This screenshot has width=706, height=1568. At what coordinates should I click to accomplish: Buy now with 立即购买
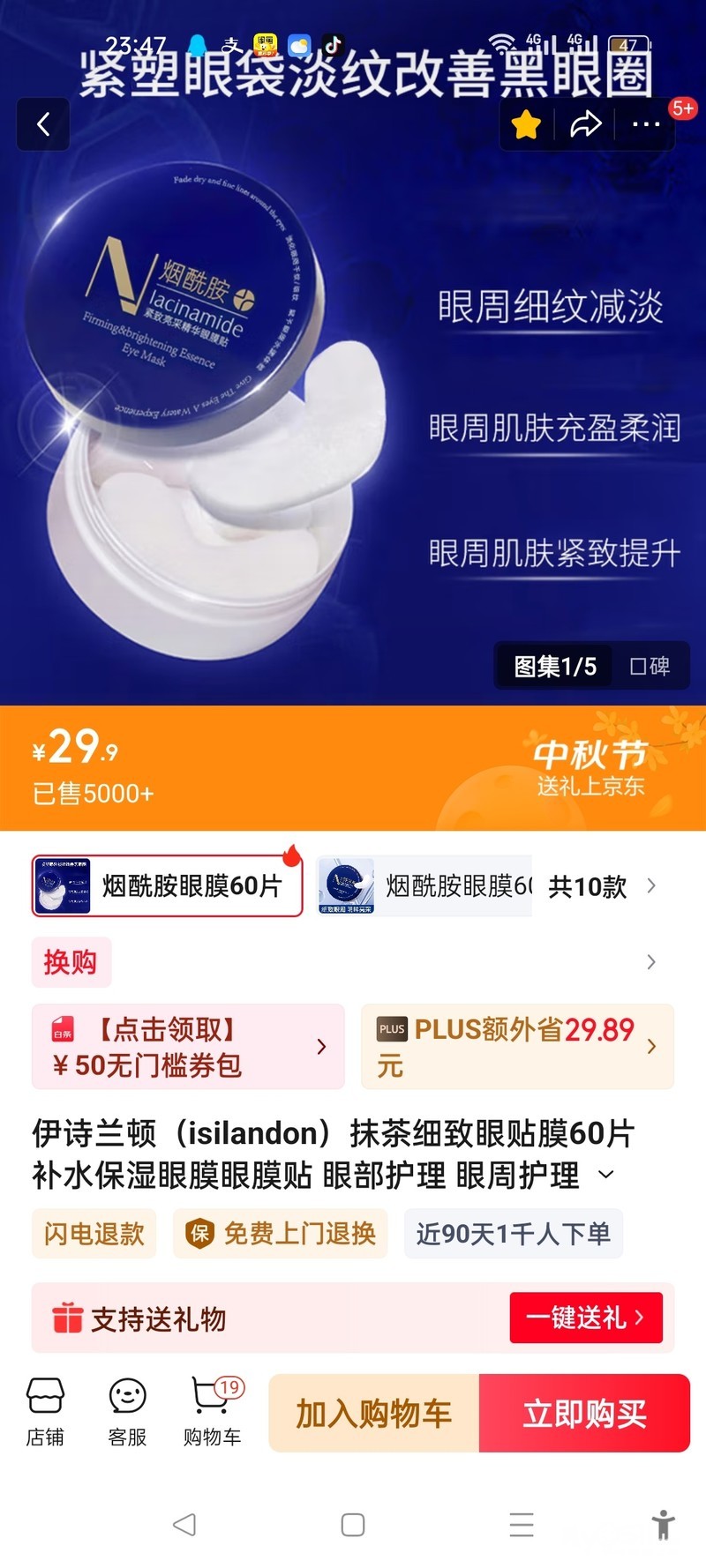pyautogui.click(x=584, y=1413)
